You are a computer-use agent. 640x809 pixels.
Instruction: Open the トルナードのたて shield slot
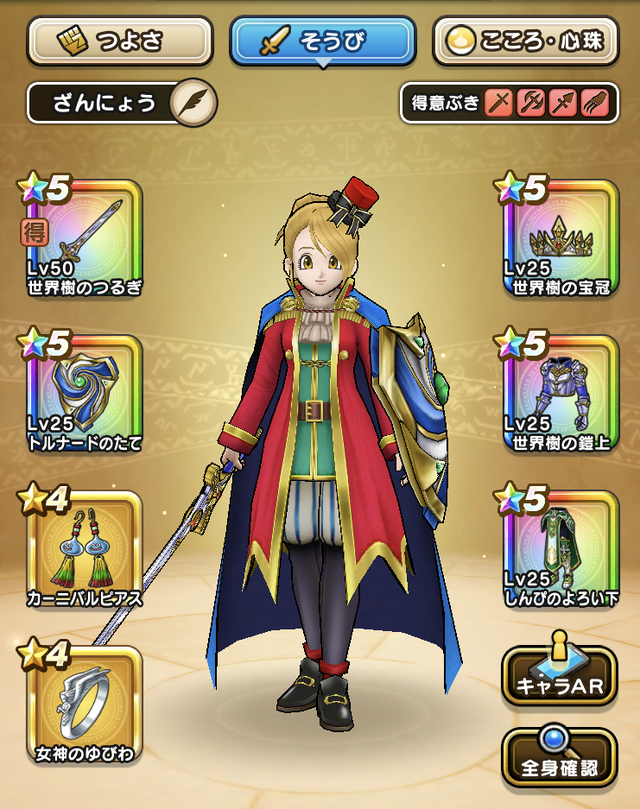pyautogui.click(x=82, y=395)
